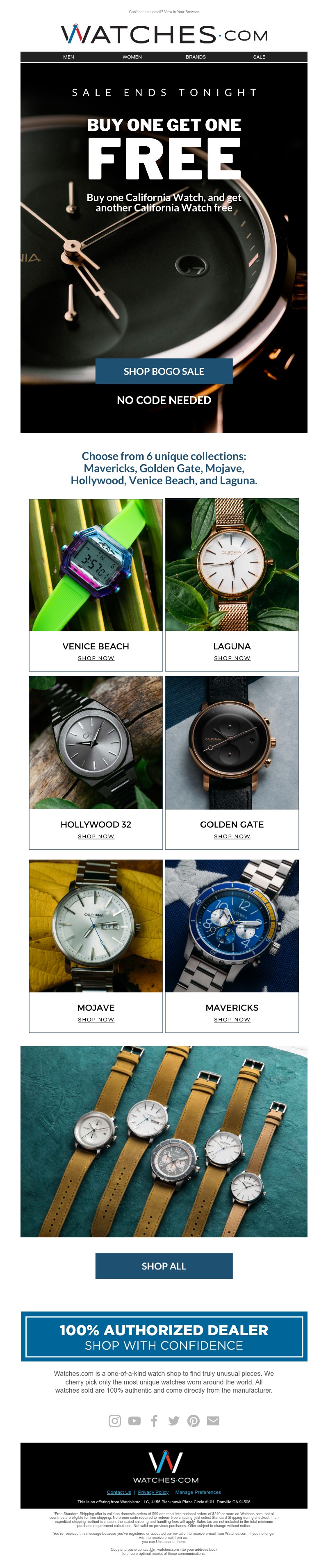328x1568 pixels.
Task: Open the Instagram icon
Action: point(115,1420)
